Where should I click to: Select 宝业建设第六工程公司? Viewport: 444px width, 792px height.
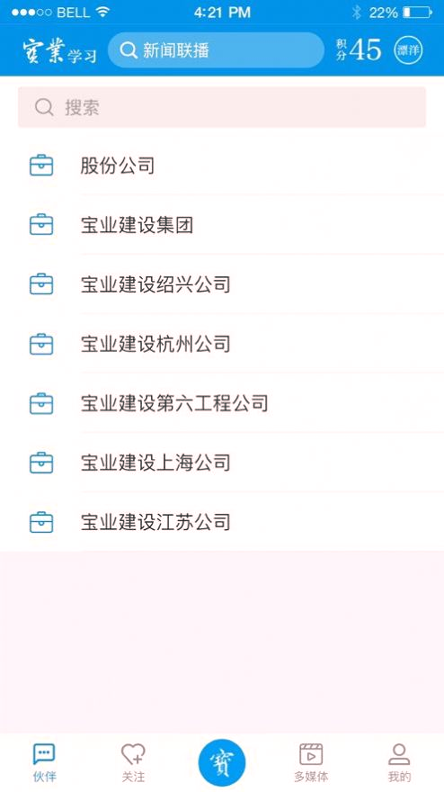coord(222,403)
